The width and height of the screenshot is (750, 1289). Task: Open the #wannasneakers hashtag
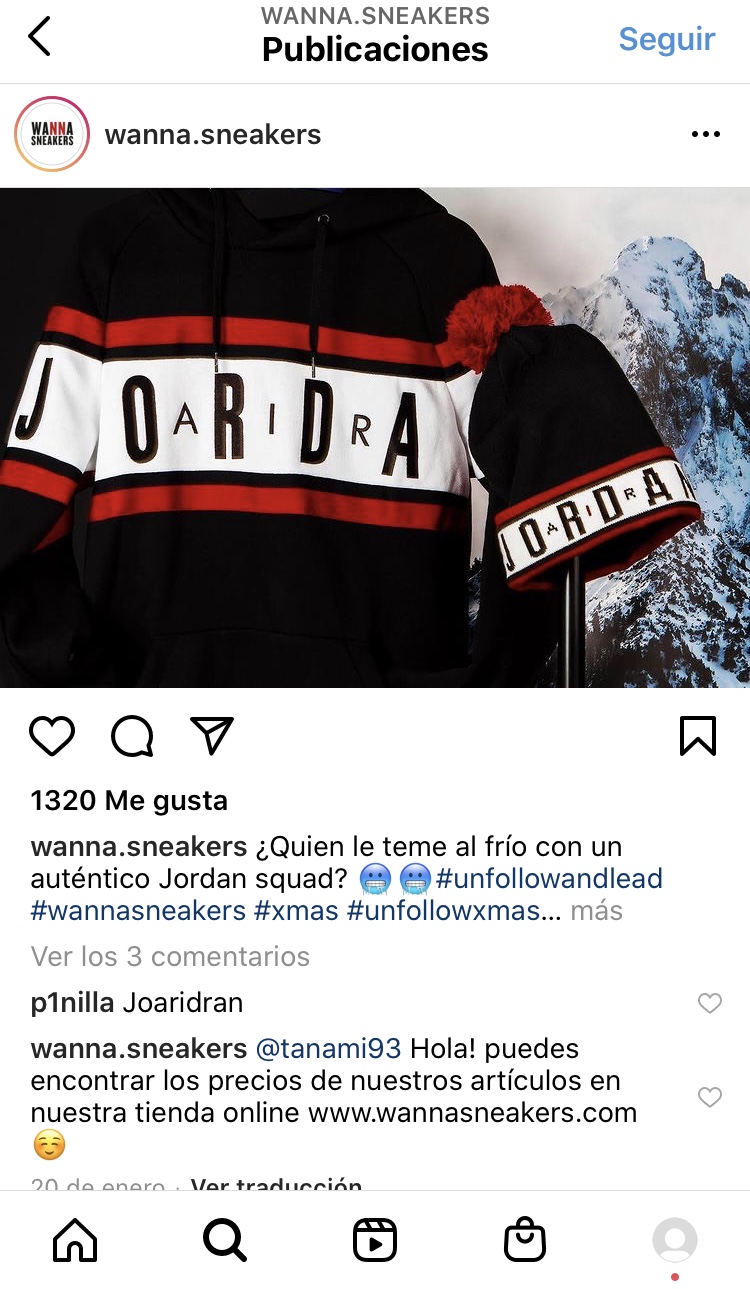click(x=138, y=911)
